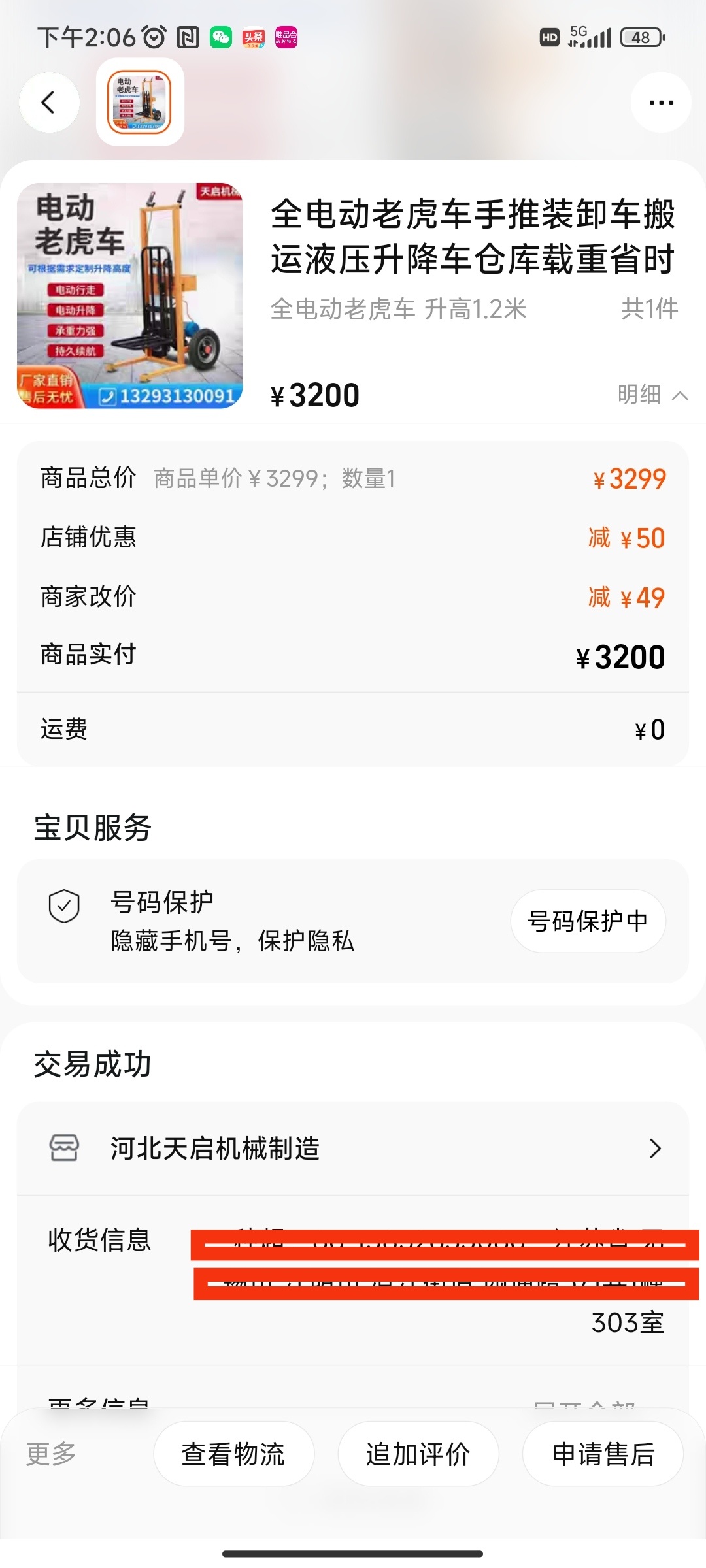
Task: Open the small product thumbnail at top
Action: click(140, 102)
